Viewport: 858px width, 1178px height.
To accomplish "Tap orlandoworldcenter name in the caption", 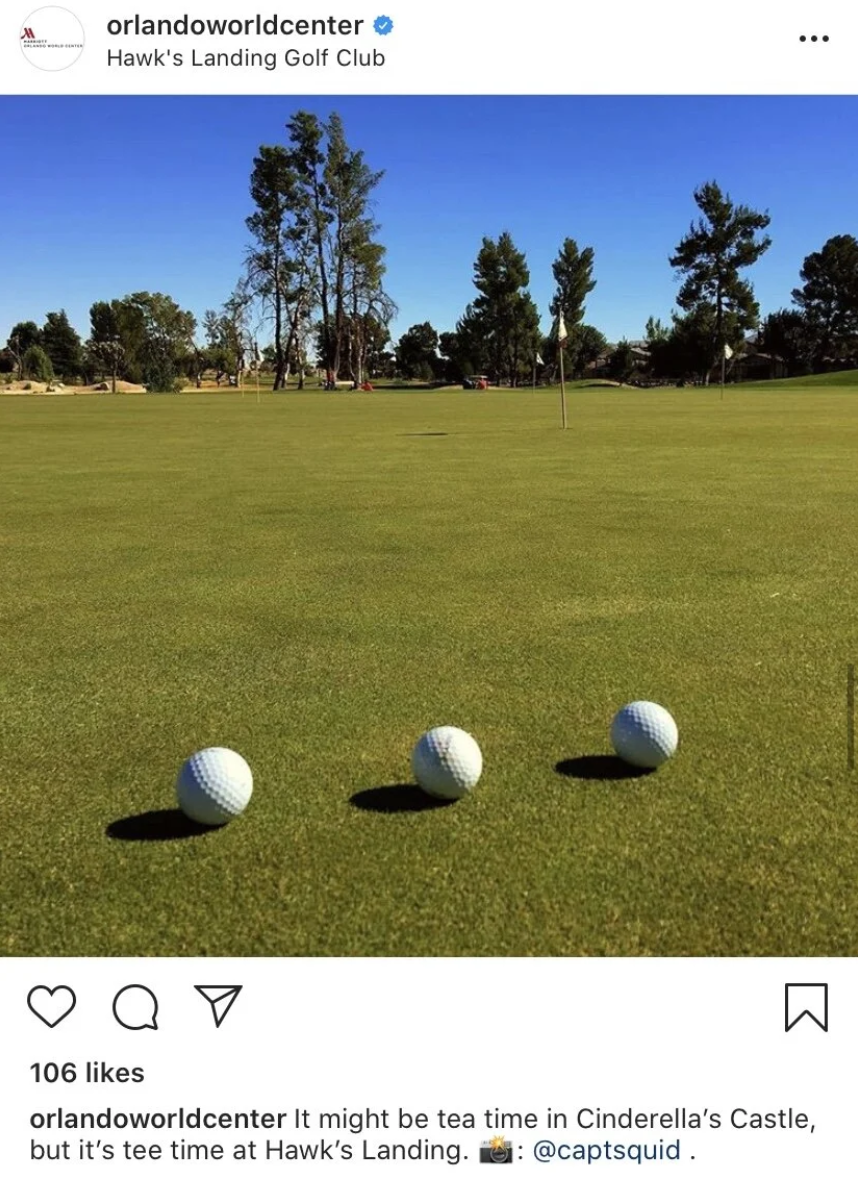I will 158,1120.
